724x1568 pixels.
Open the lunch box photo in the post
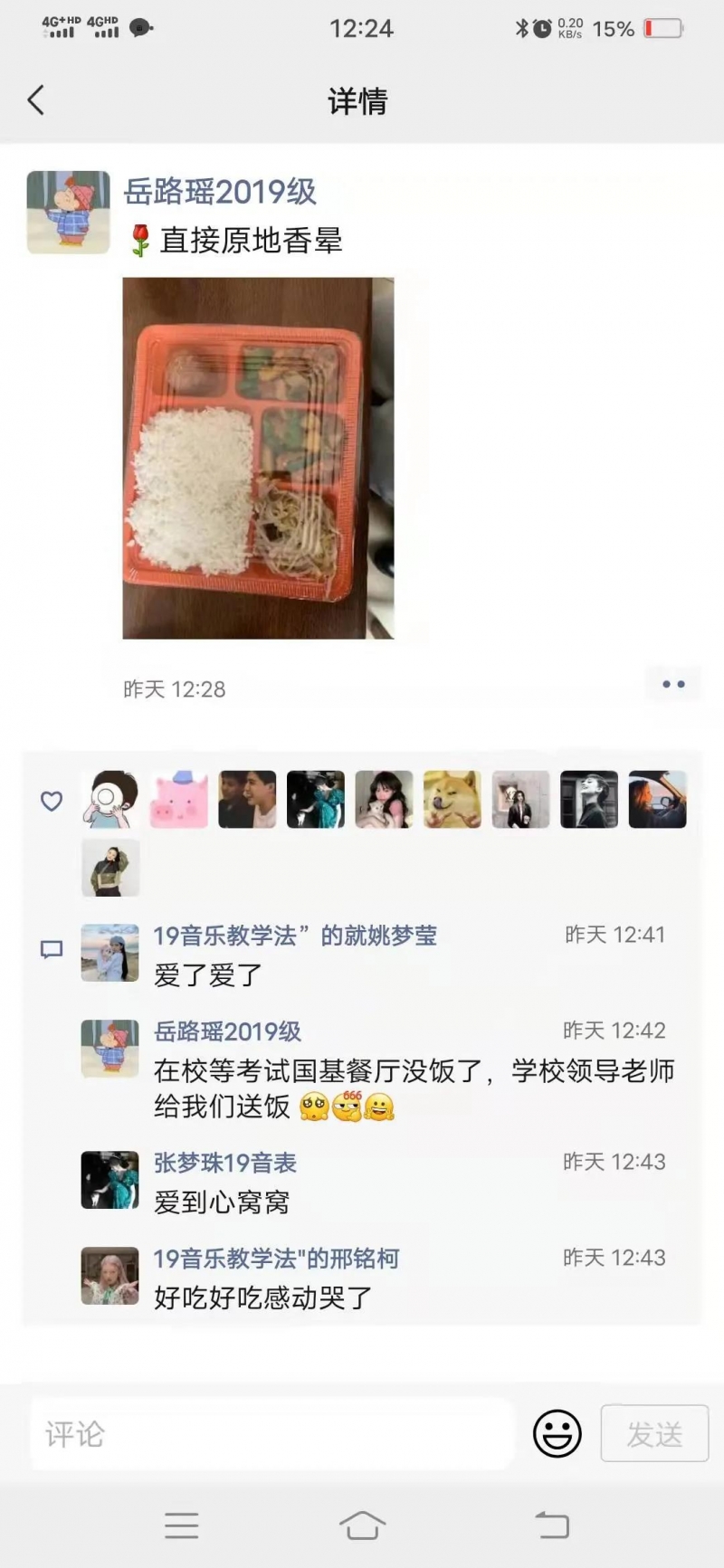pos(258,458)
